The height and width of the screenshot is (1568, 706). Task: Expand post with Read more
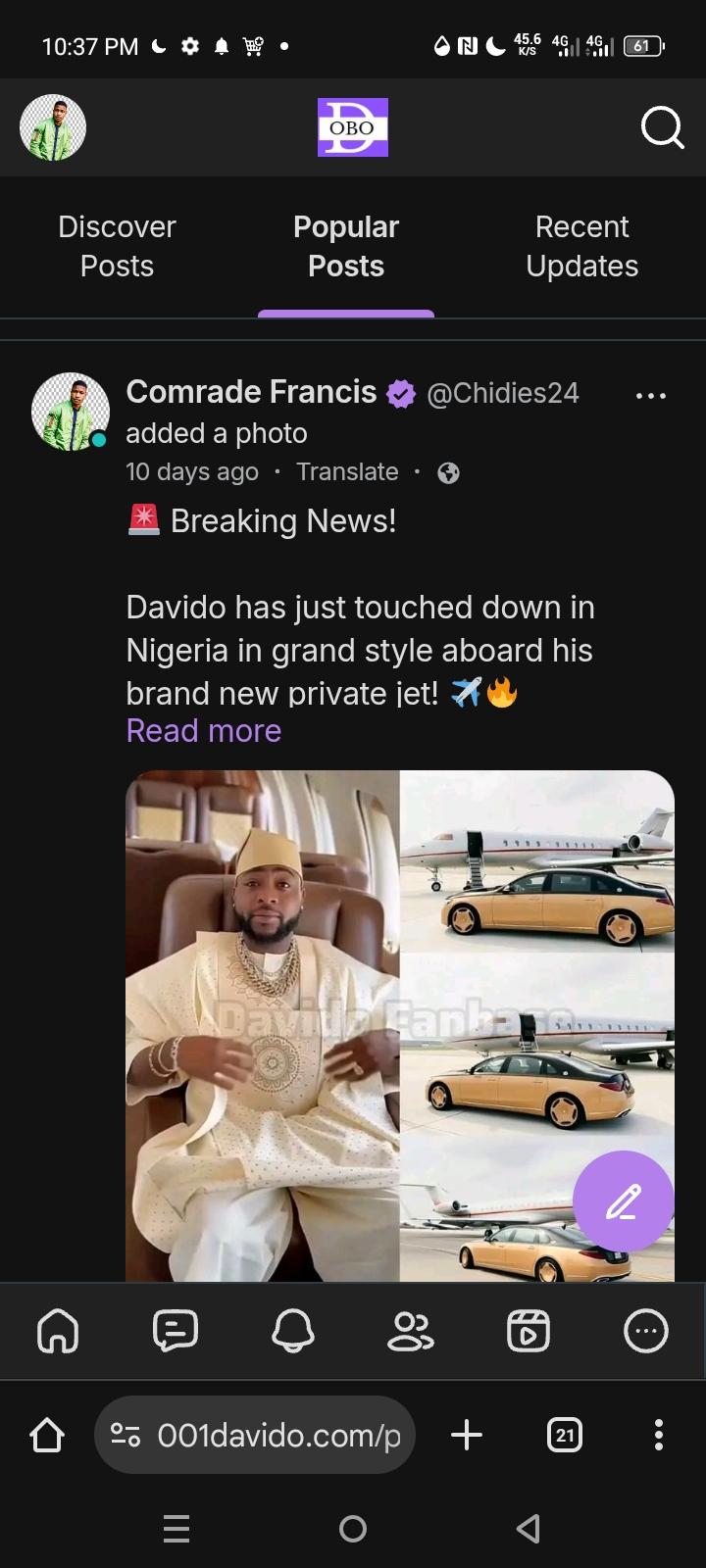(x=204, y=731)
